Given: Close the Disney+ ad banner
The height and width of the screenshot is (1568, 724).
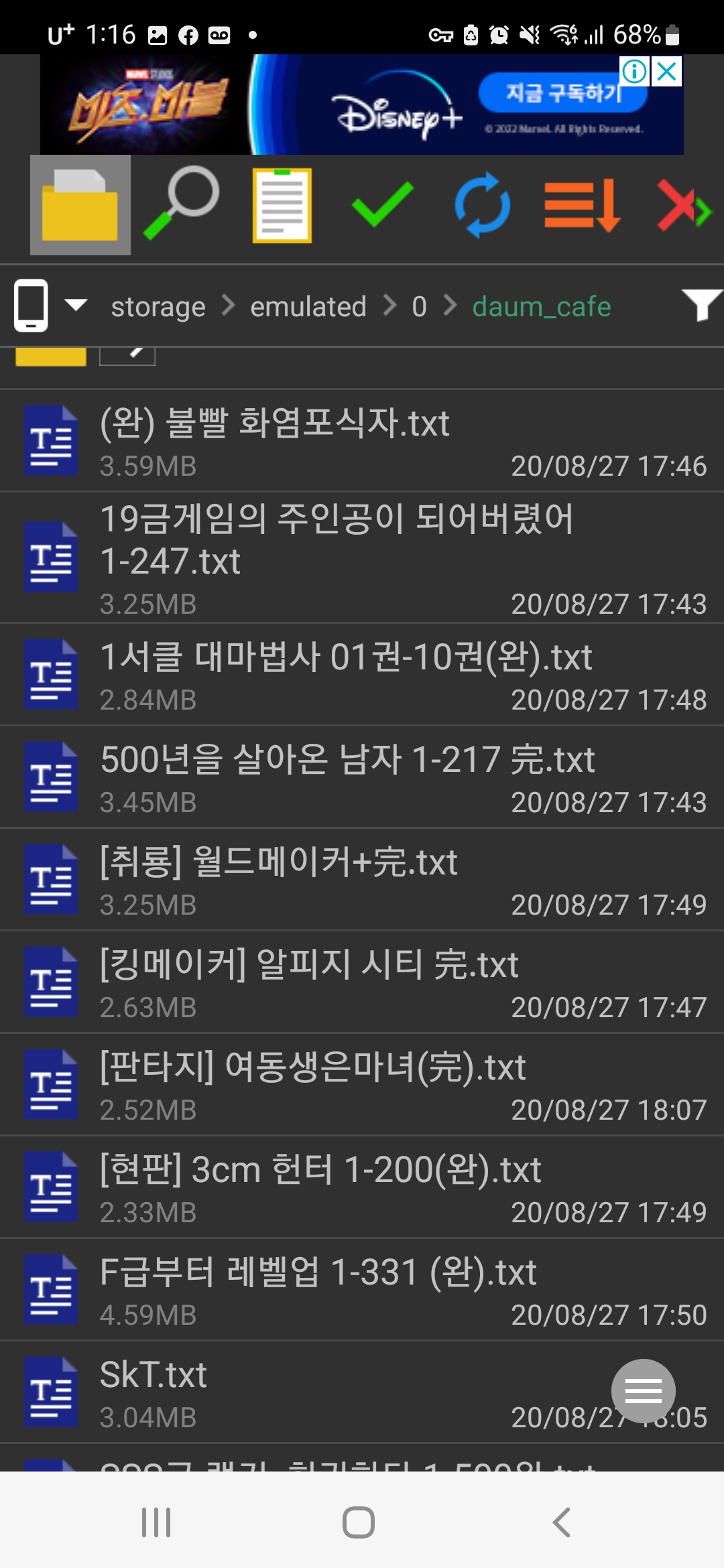Looking at the screenshot, I should pyautogui.click(x=666, y=71).
